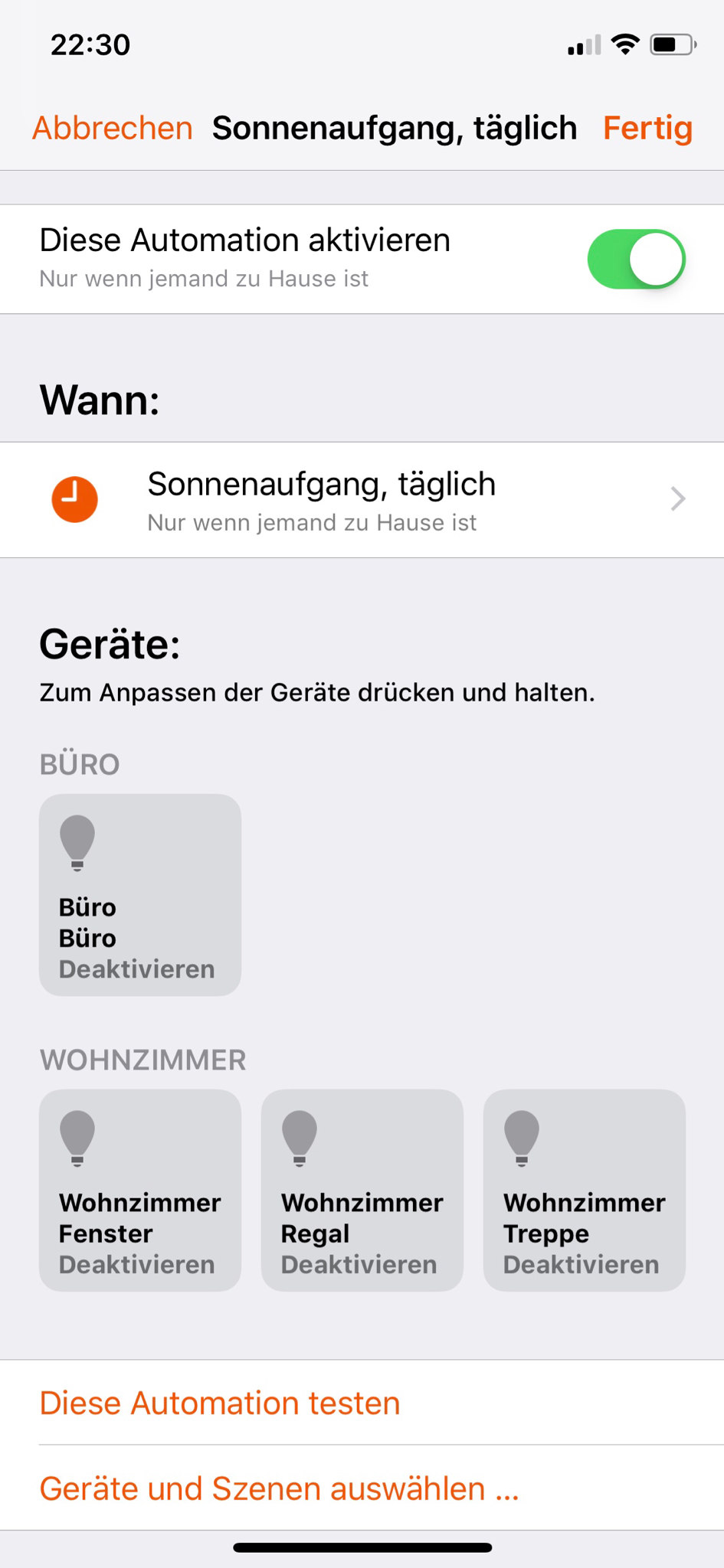724x1568 pixels.
Task: Tap Abbrechen to cancel editing
Action: point(112,128)
